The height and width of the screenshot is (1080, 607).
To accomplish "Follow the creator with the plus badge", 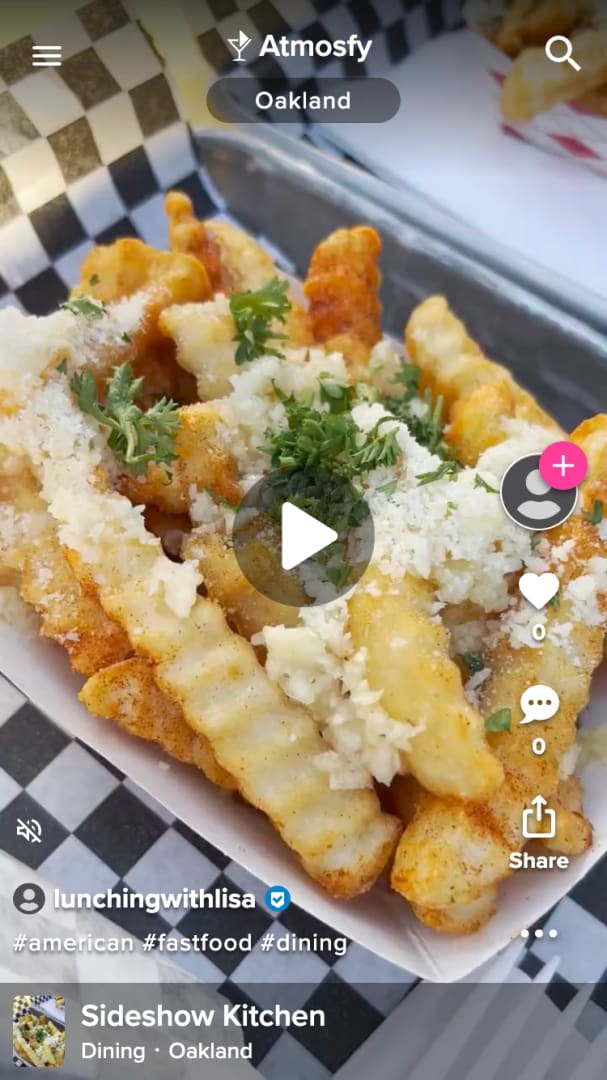I will point(563,466).
